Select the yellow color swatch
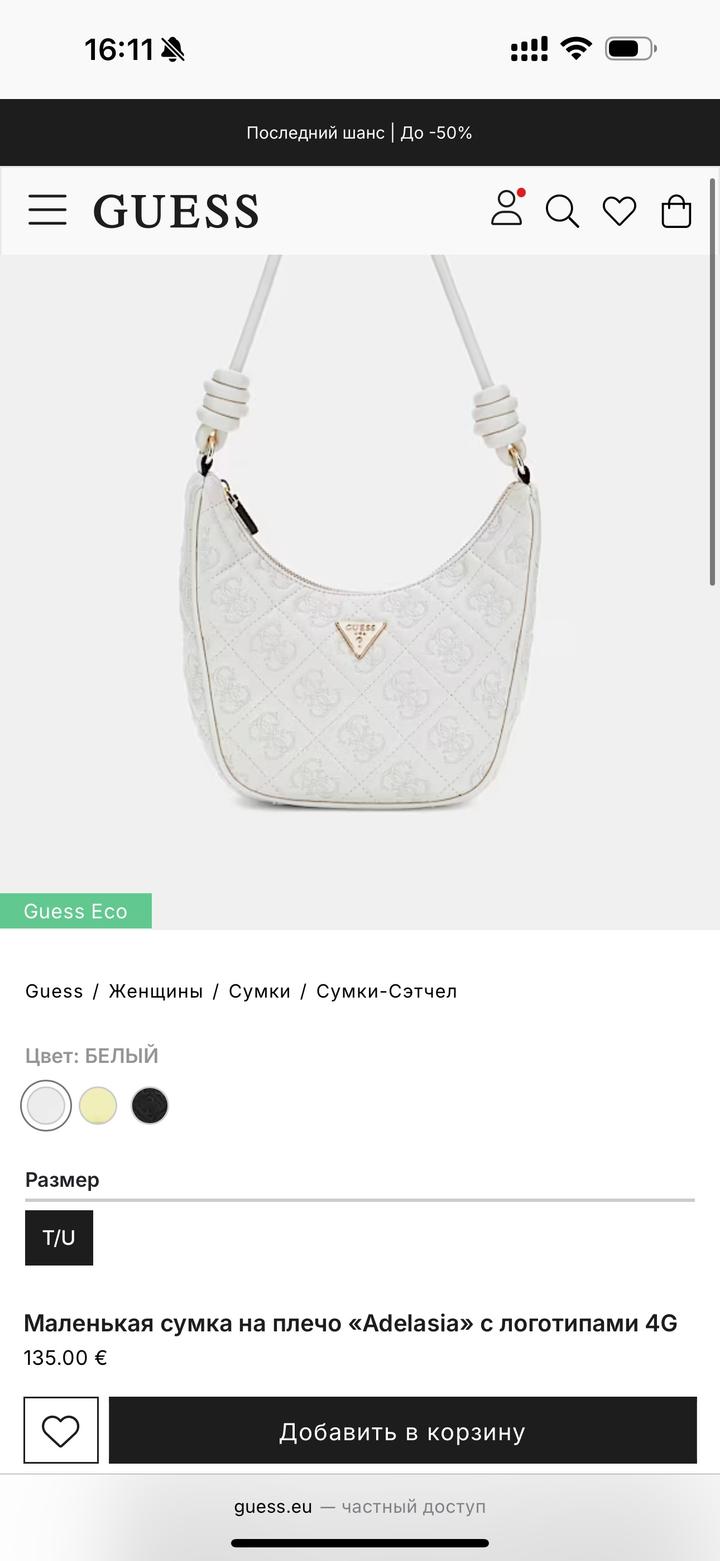The width and height of the screenshot is (720, 1561). point(98,1106)
